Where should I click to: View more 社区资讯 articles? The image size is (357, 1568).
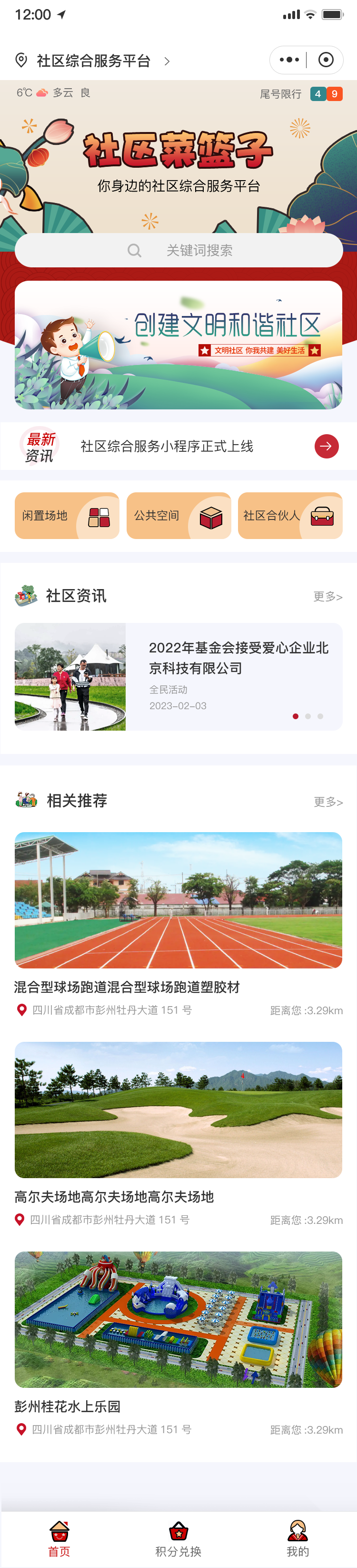pyautogui.click(x=328, y=597)
